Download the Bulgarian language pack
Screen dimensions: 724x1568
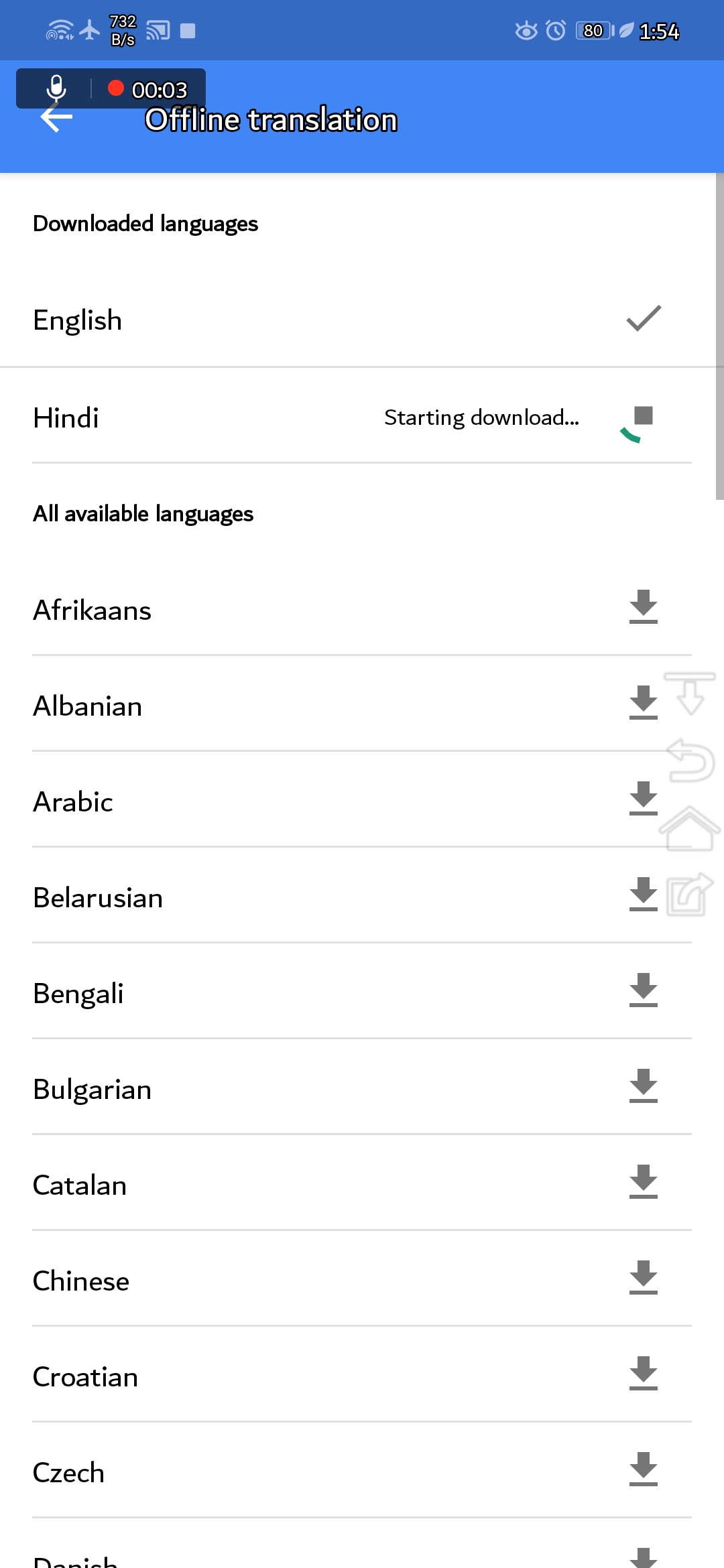coord(644,1086)
